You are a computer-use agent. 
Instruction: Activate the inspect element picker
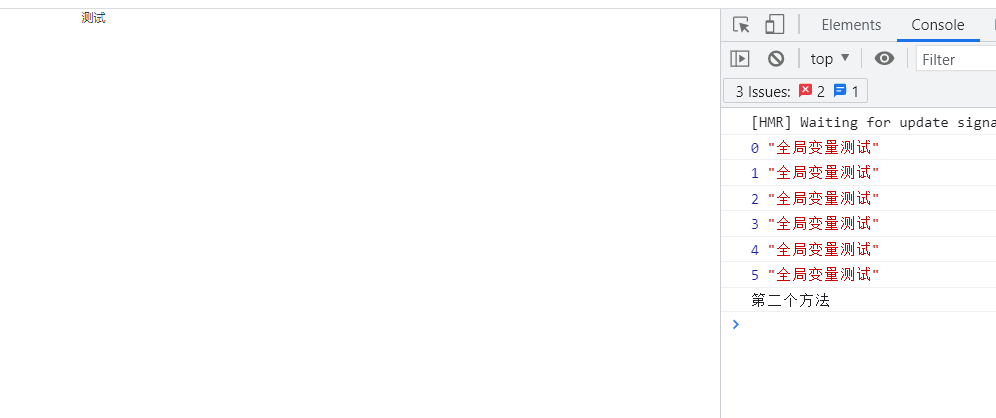(x=741, y=25)
